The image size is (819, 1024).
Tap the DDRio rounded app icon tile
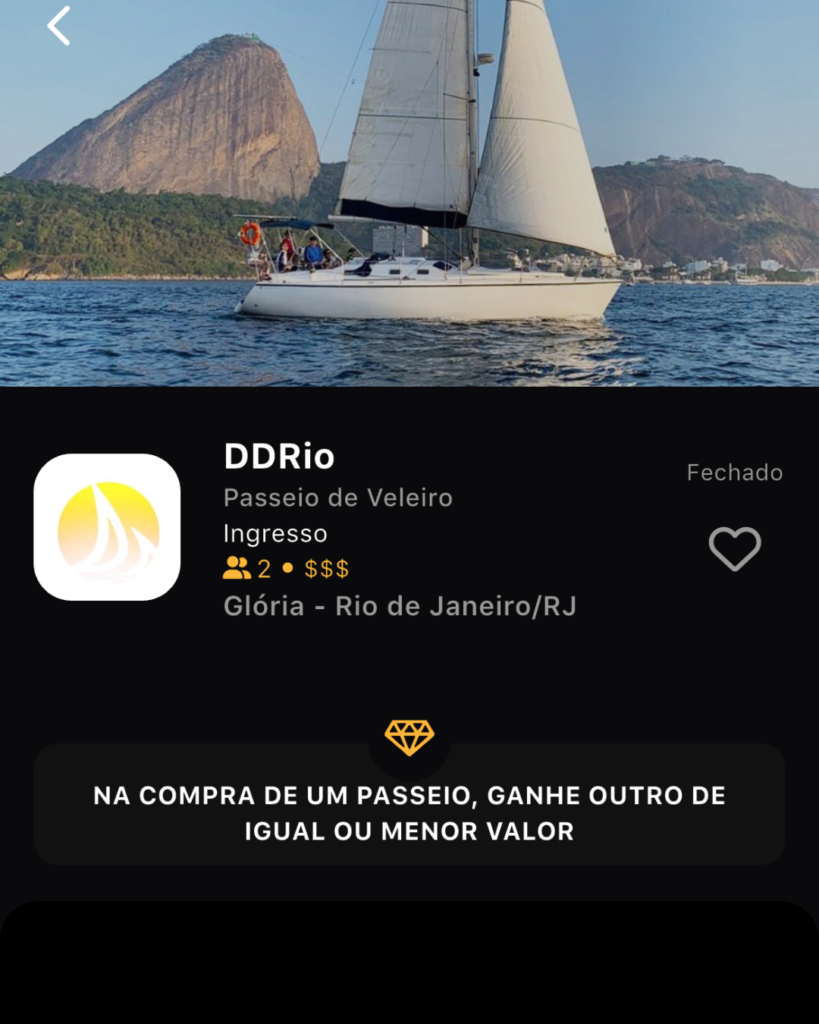click(x=106, y=527)
